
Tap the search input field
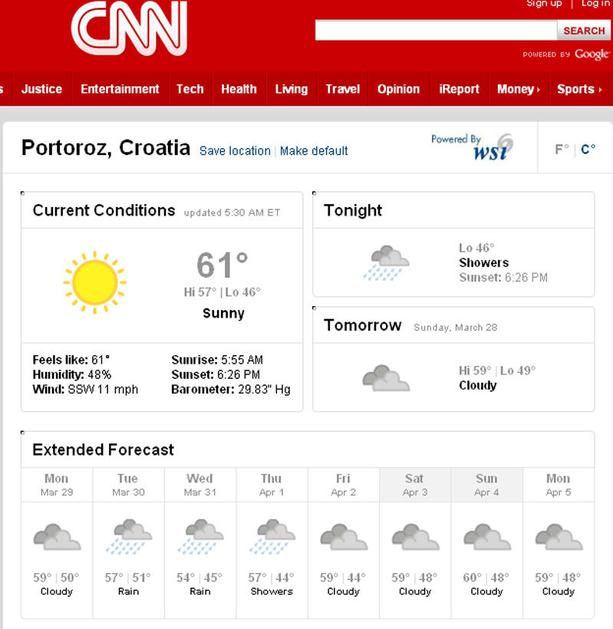coord(435,31)
